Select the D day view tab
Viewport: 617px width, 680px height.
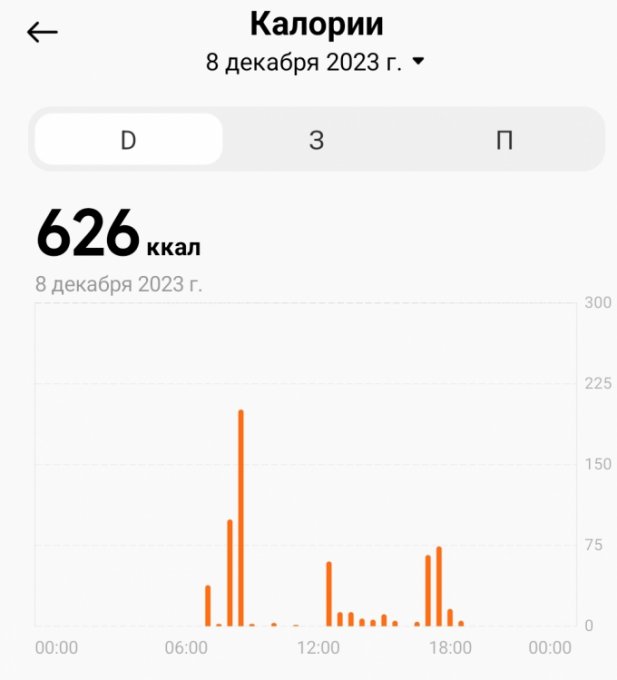128,140
